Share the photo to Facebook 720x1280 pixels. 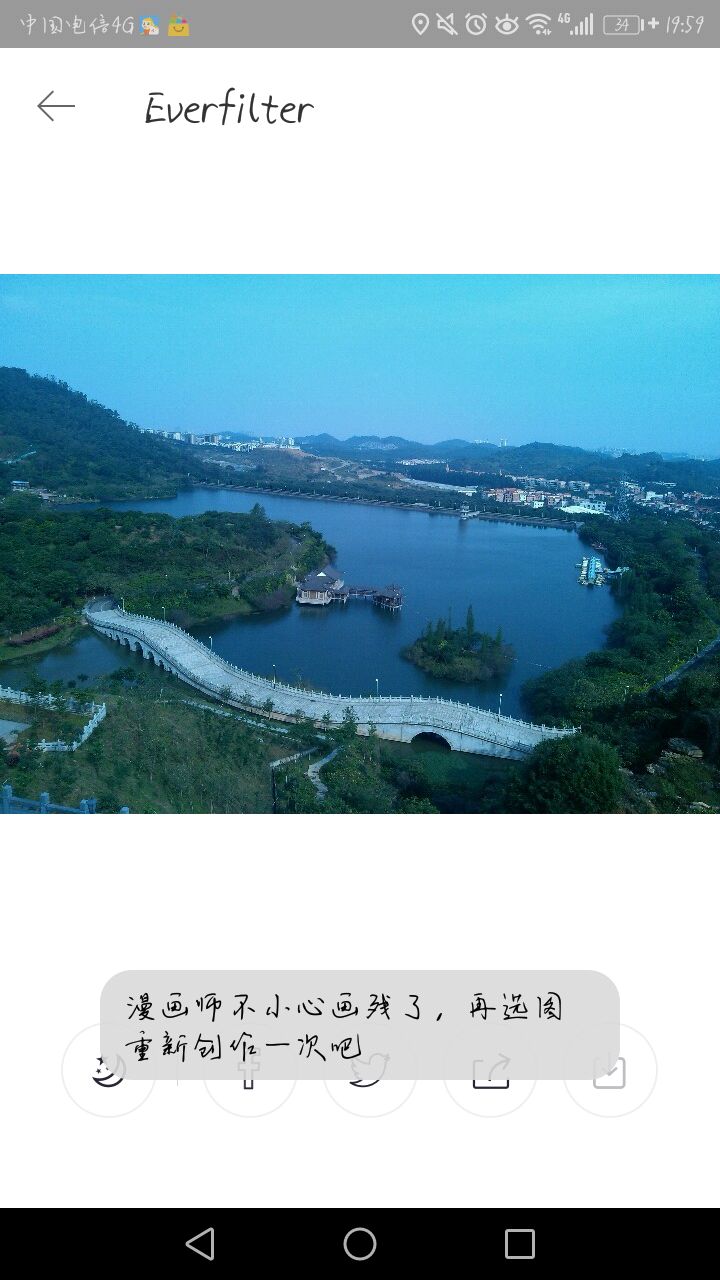click(249, 1071)
